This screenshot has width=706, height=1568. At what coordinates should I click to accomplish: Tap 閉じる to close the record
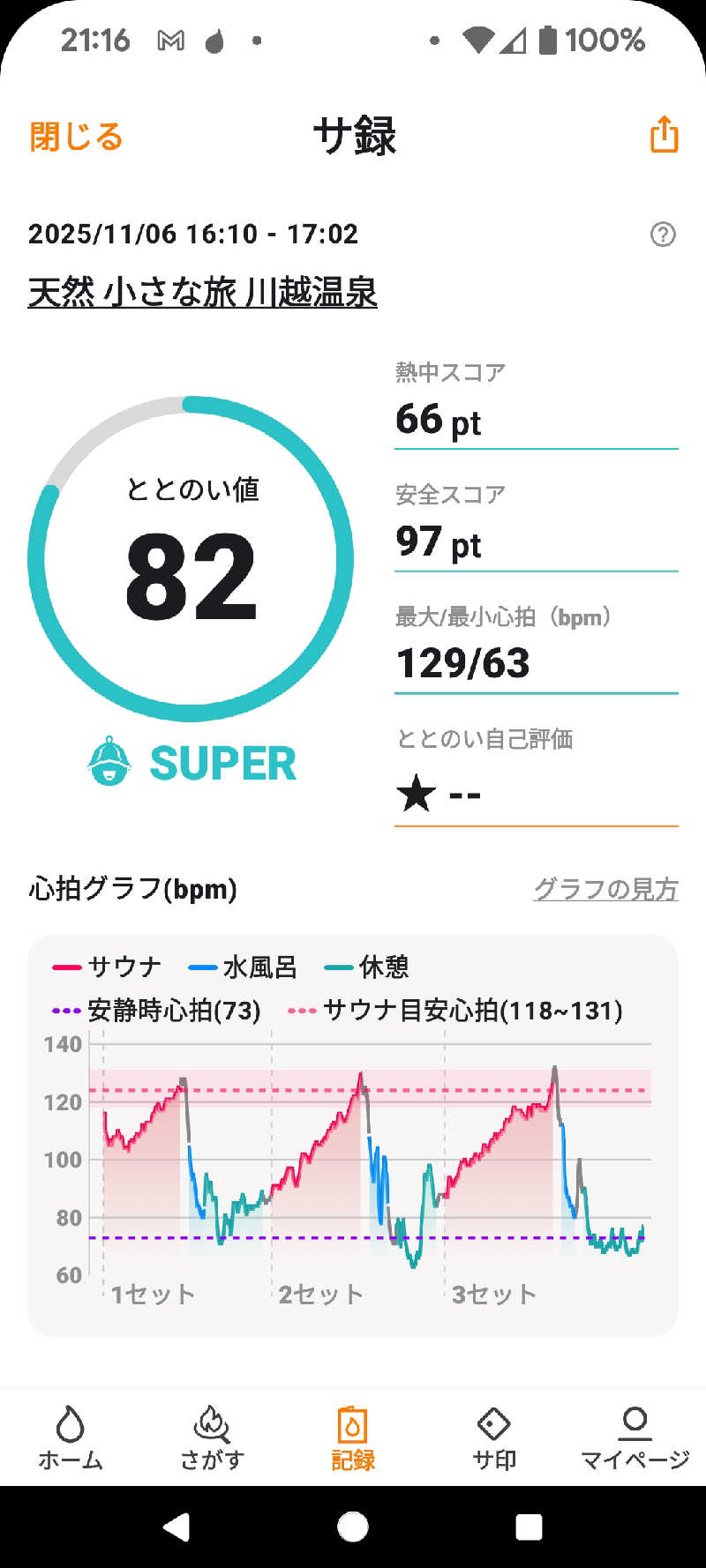76,137
